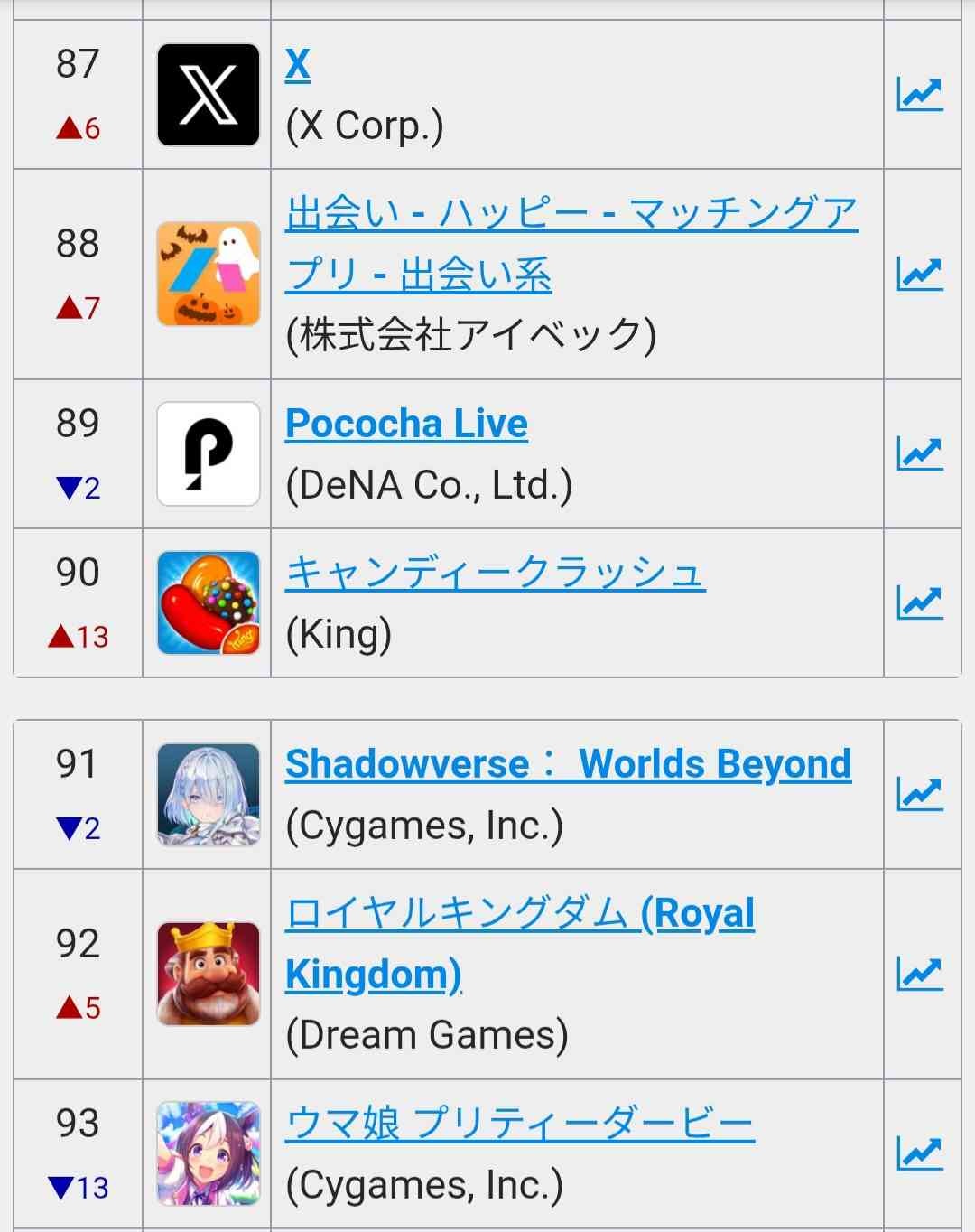Open the ロイヤルキングダム (Royal Kingdom) link
The height and width of the screenshot is (1232, 975).
coord(519,914)
